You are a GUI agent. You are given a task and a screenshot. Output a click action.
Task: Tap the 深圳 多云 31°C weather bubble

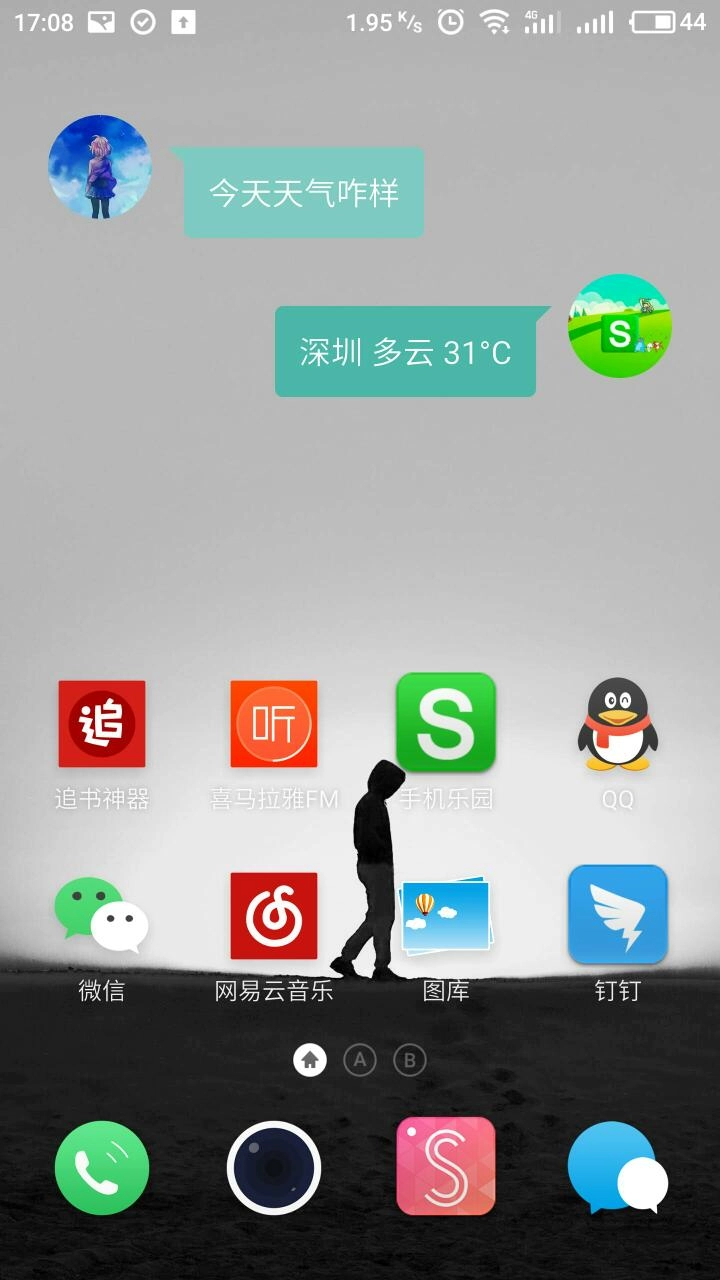tap(405, 352)
